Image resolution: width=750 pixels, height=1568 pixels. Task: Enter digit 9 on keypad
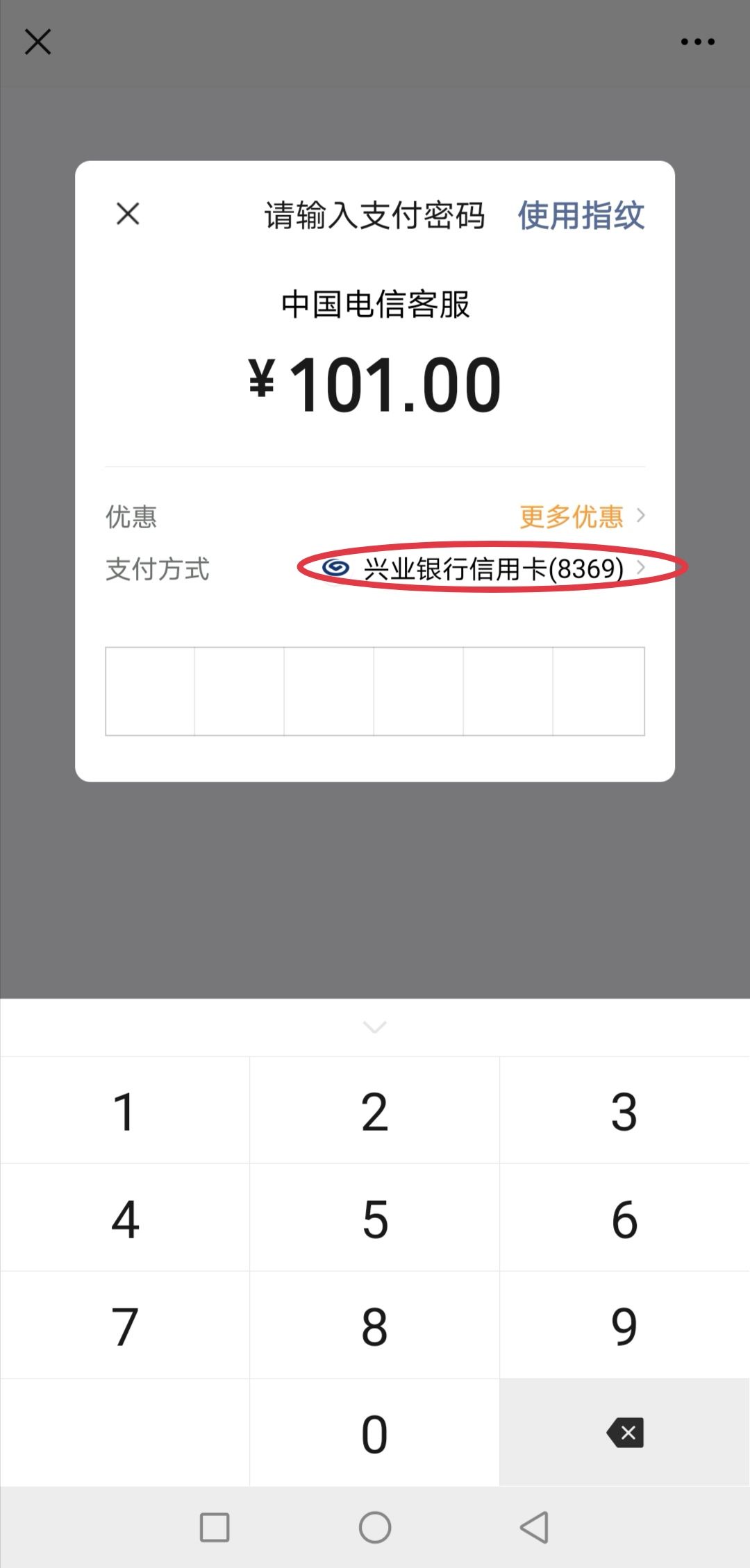click(x=624, y=1326)
